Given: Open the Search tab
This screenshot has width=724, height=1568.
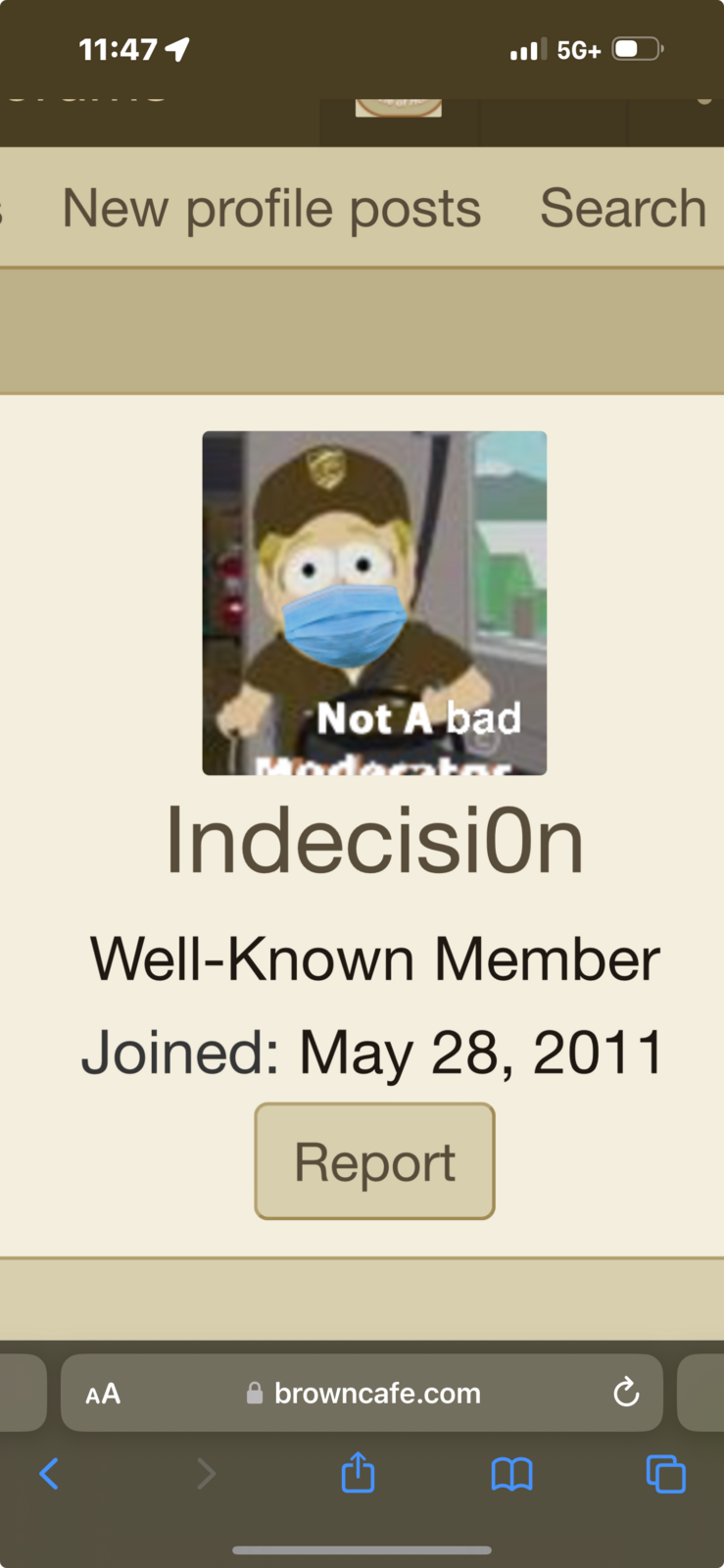Looking at the screenshot, I should click(623, 209).
